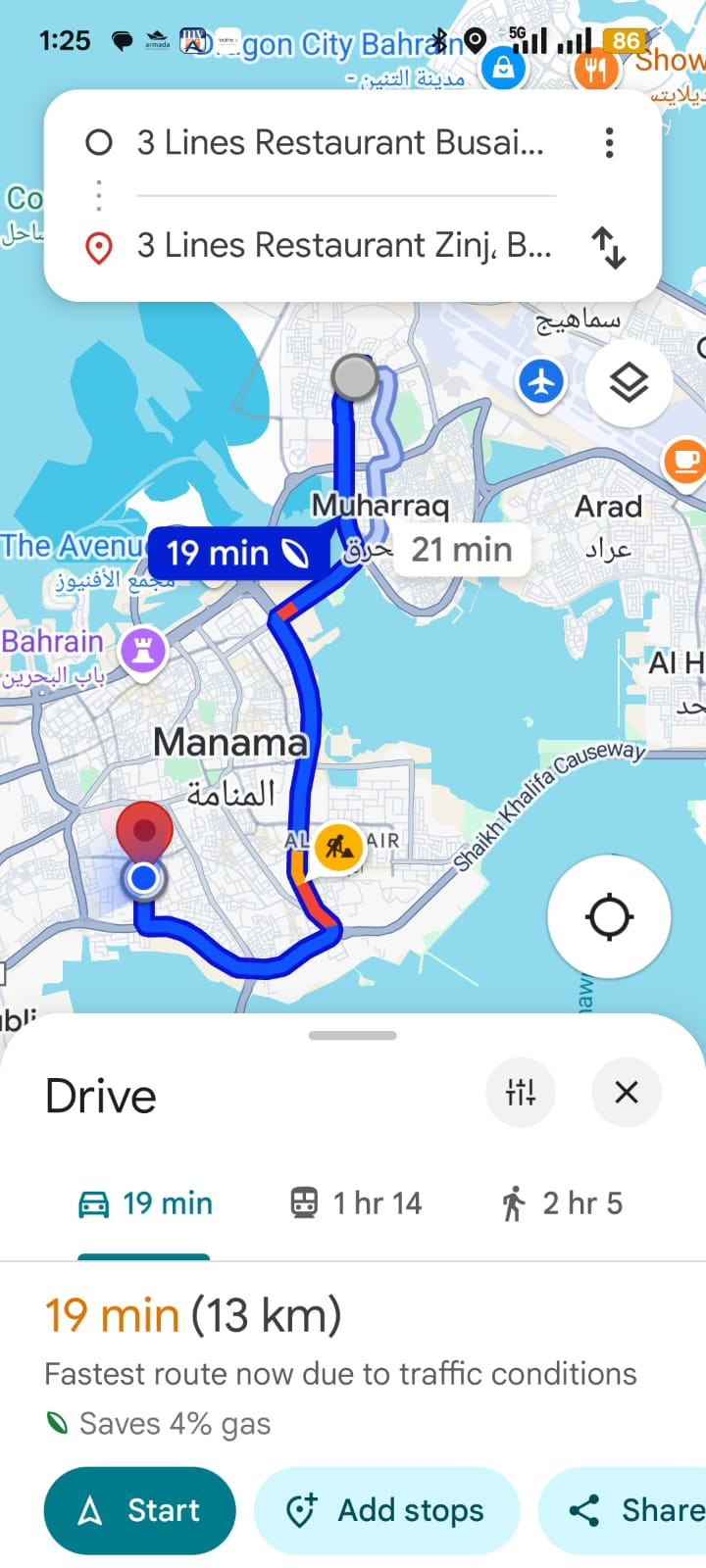Screen dimensions: 706x1568
Task: Add stops to the route
Action: pos(385,1510)
